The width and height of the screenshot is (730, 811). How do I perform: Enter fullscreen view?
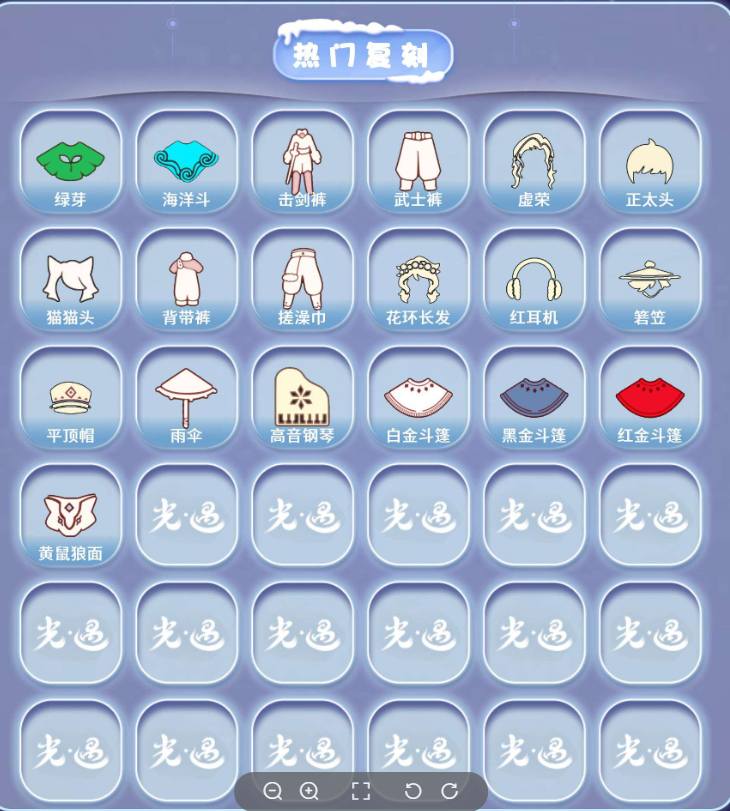click(361, 791)
